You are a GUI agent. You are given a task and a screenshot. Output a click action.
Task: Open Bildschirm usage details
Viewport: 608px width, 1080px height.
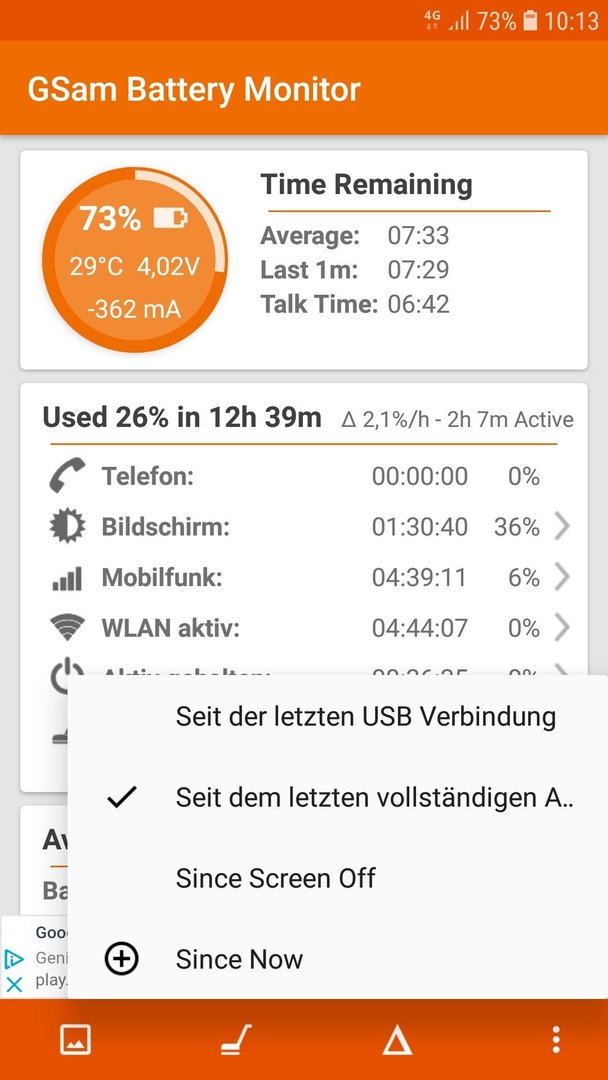(x=304, y=527)
